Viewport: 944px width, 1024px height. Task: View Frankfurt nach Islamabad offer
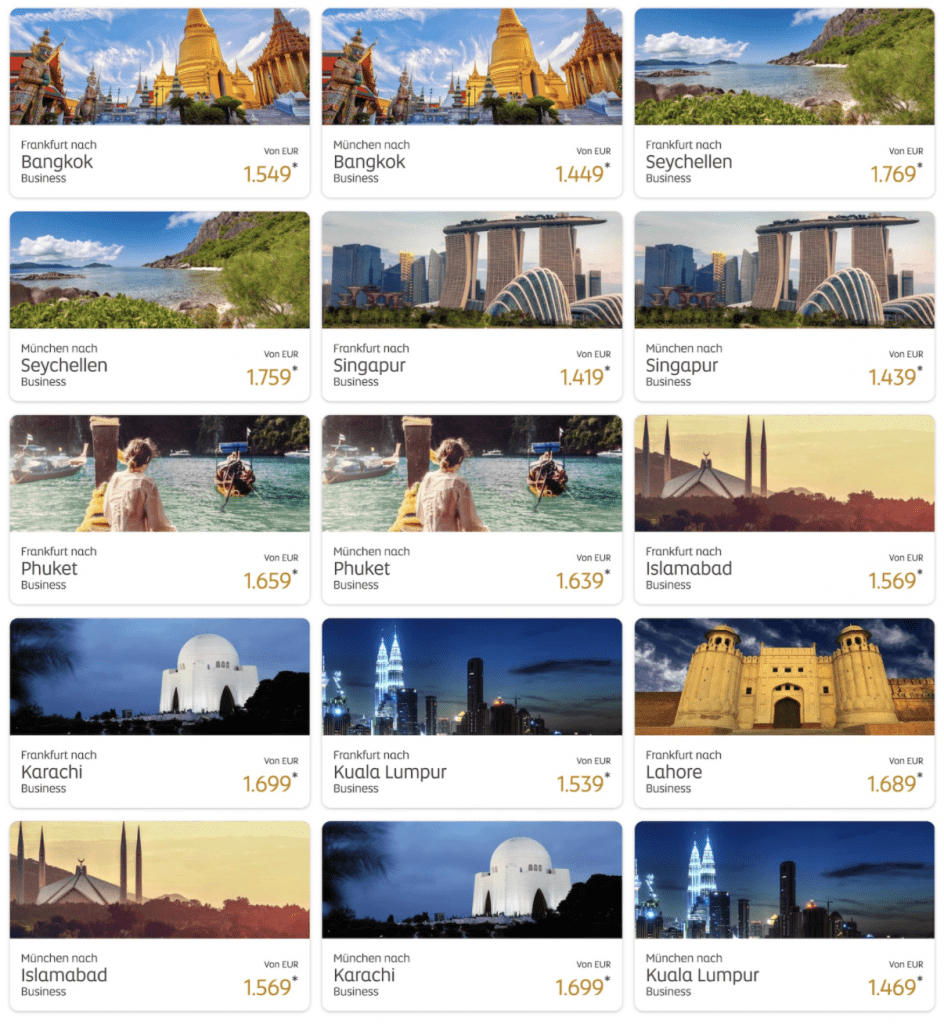pos(784,509)
